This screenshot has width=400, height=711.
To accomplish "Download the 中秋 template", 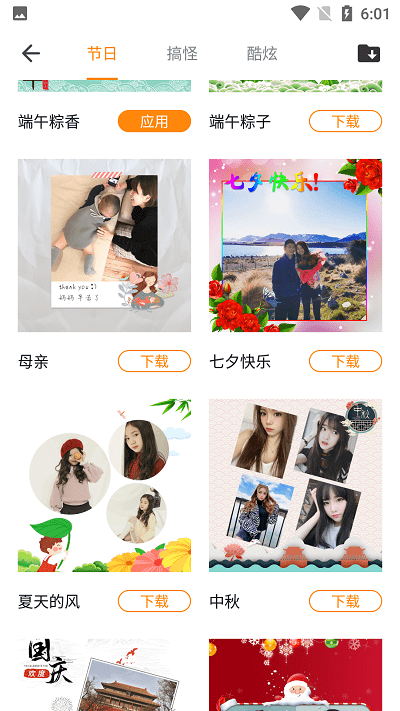I will (x=346, y=601).
